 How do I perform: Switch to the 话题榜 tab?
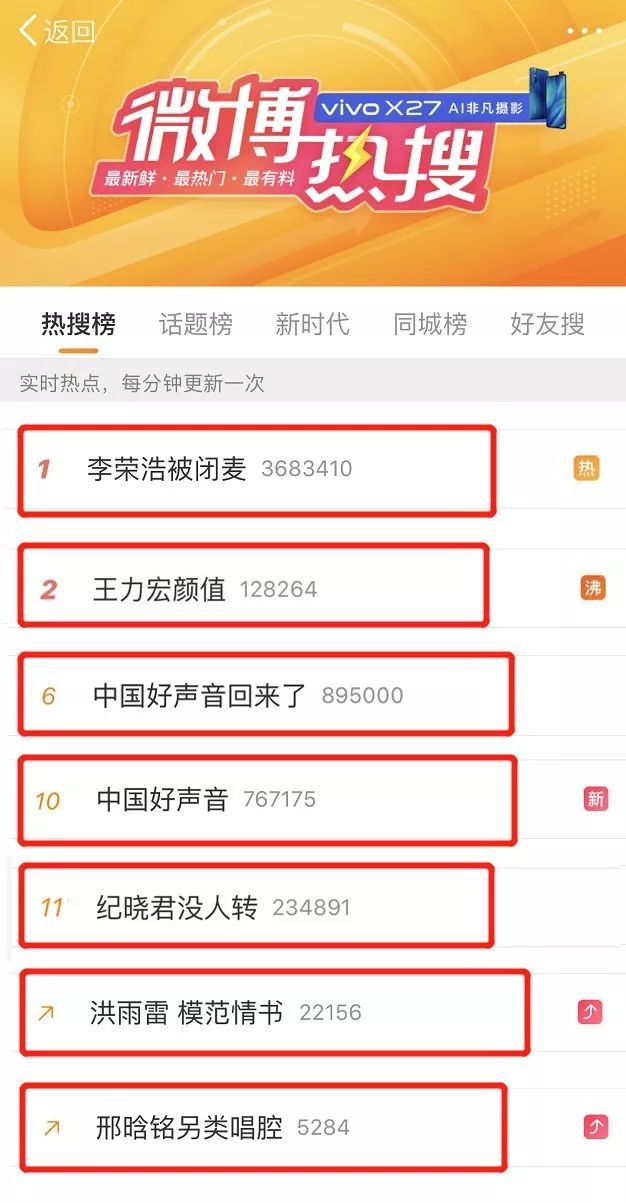pyautogui.click(x=196, y=324)
